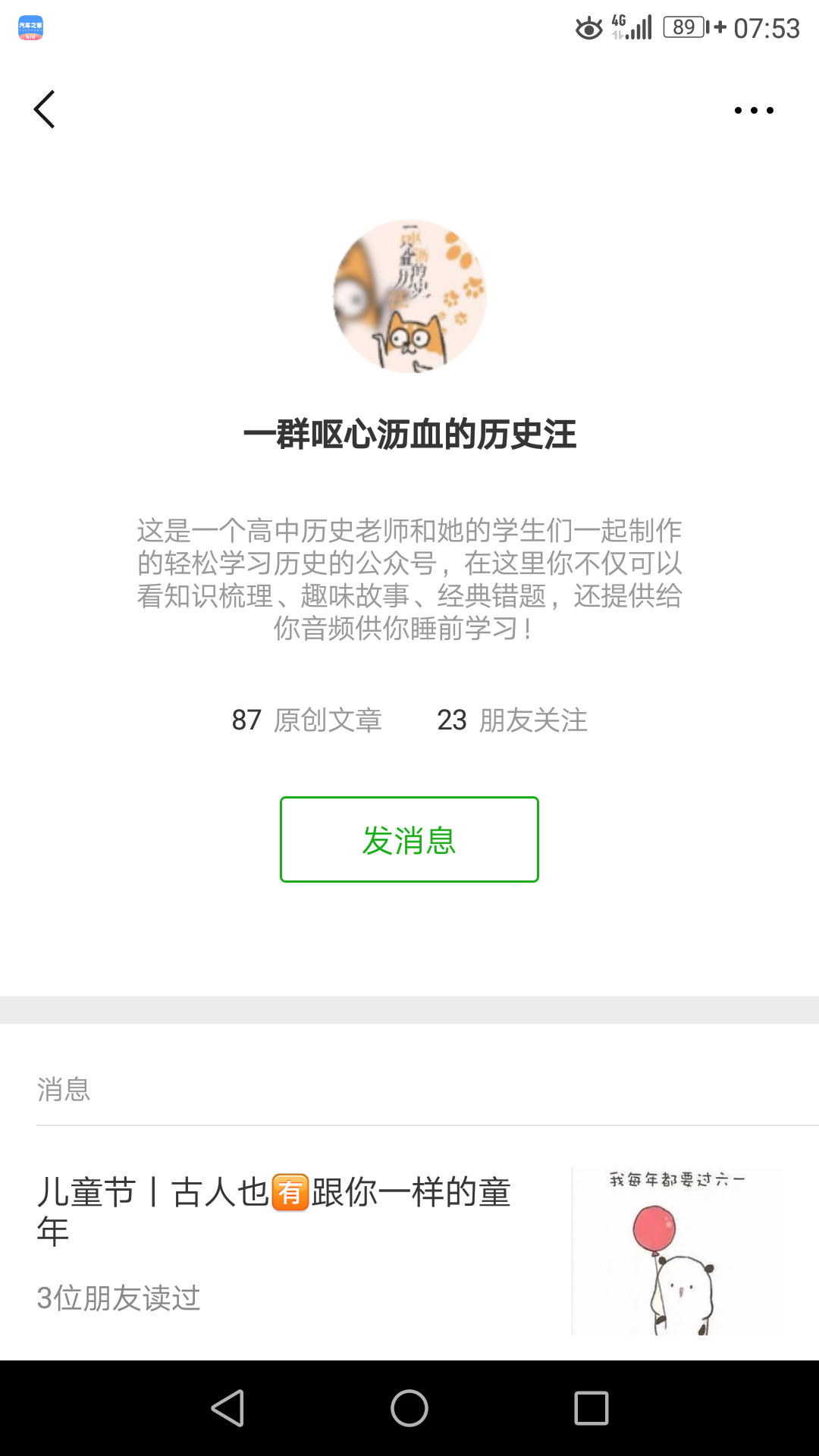View the 87 原创文章 list

pos(306,720)
